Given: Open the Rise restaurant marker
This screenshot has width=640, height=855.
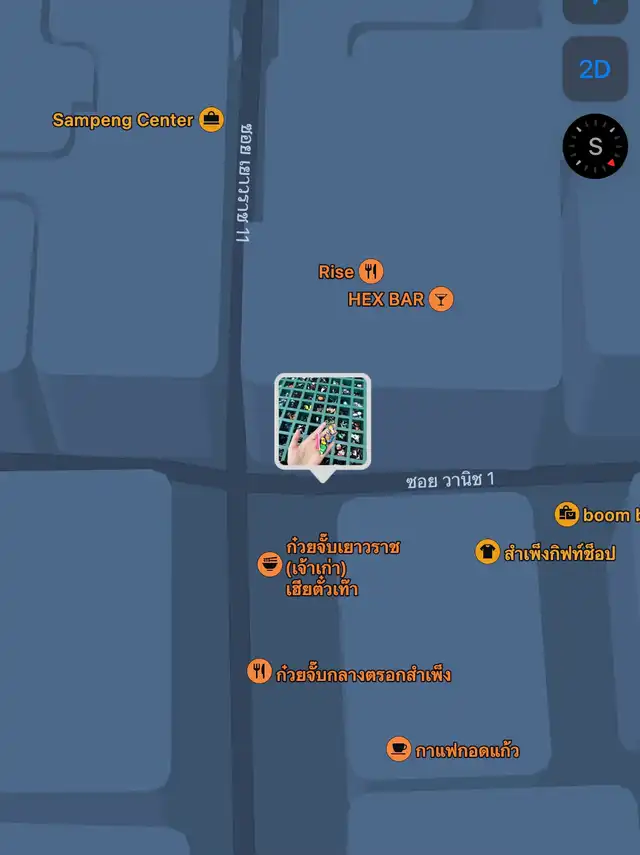Looking at the screenshot, I should (x=371, y=272).
